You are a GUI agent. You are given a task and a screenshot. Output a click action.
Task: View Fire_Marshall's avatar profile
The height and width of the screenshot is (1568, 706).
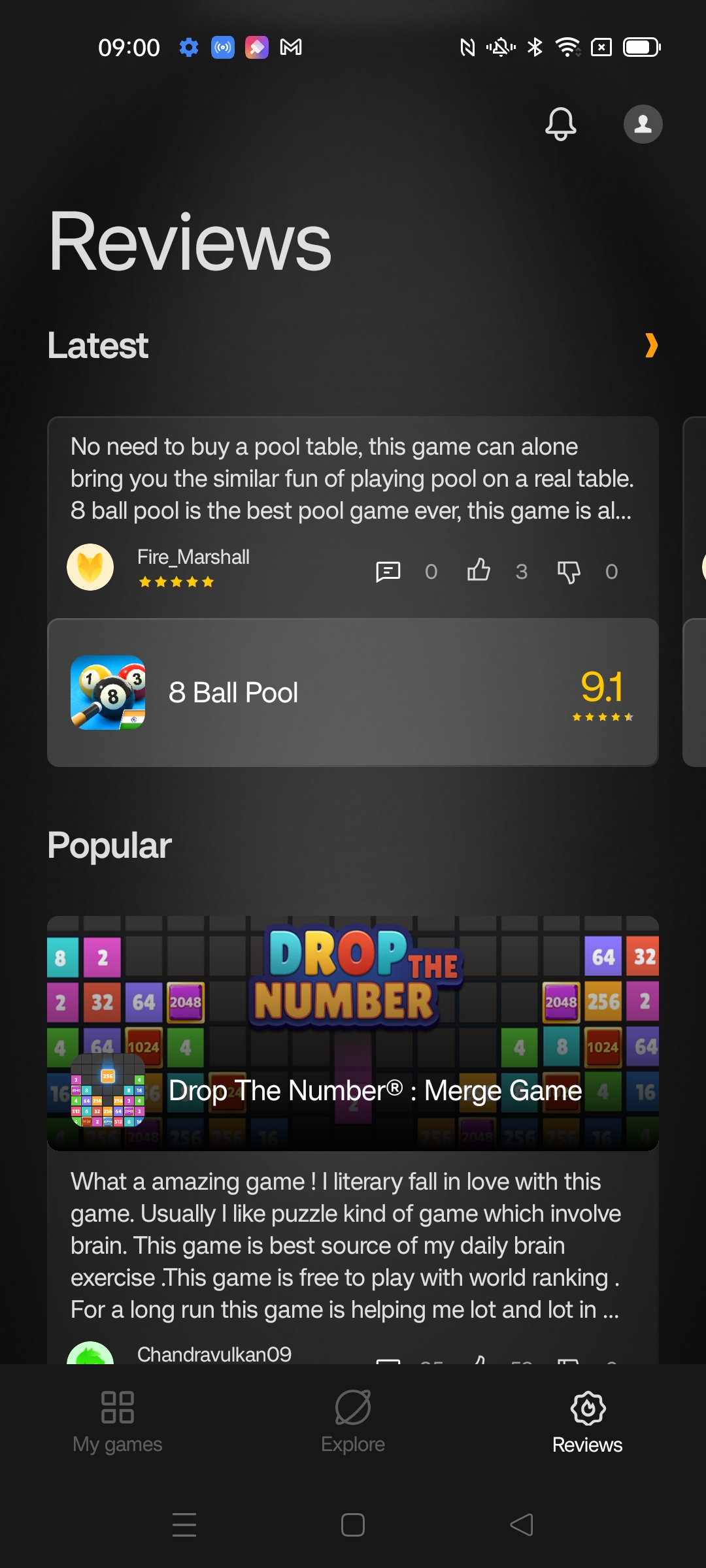click(90, 567)
